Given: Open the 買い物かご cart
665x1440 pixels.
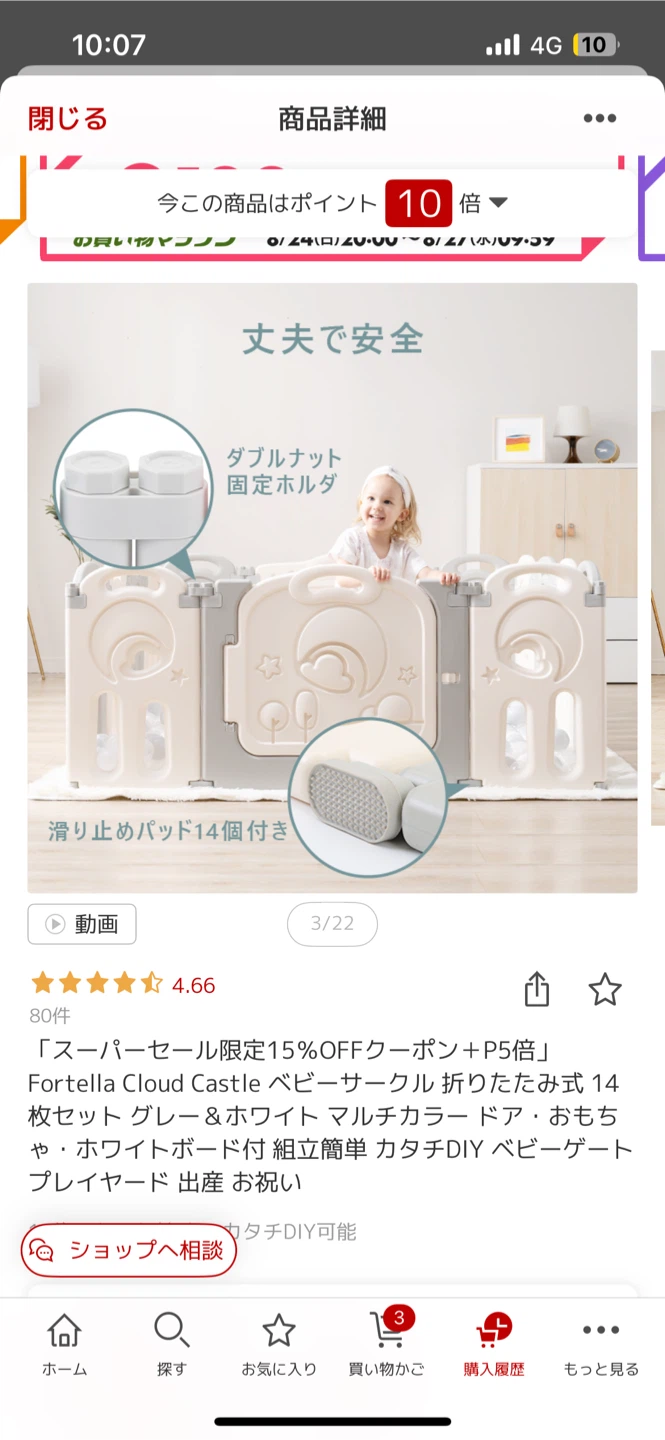Looking at the screenshot, I should point(386,1345).
